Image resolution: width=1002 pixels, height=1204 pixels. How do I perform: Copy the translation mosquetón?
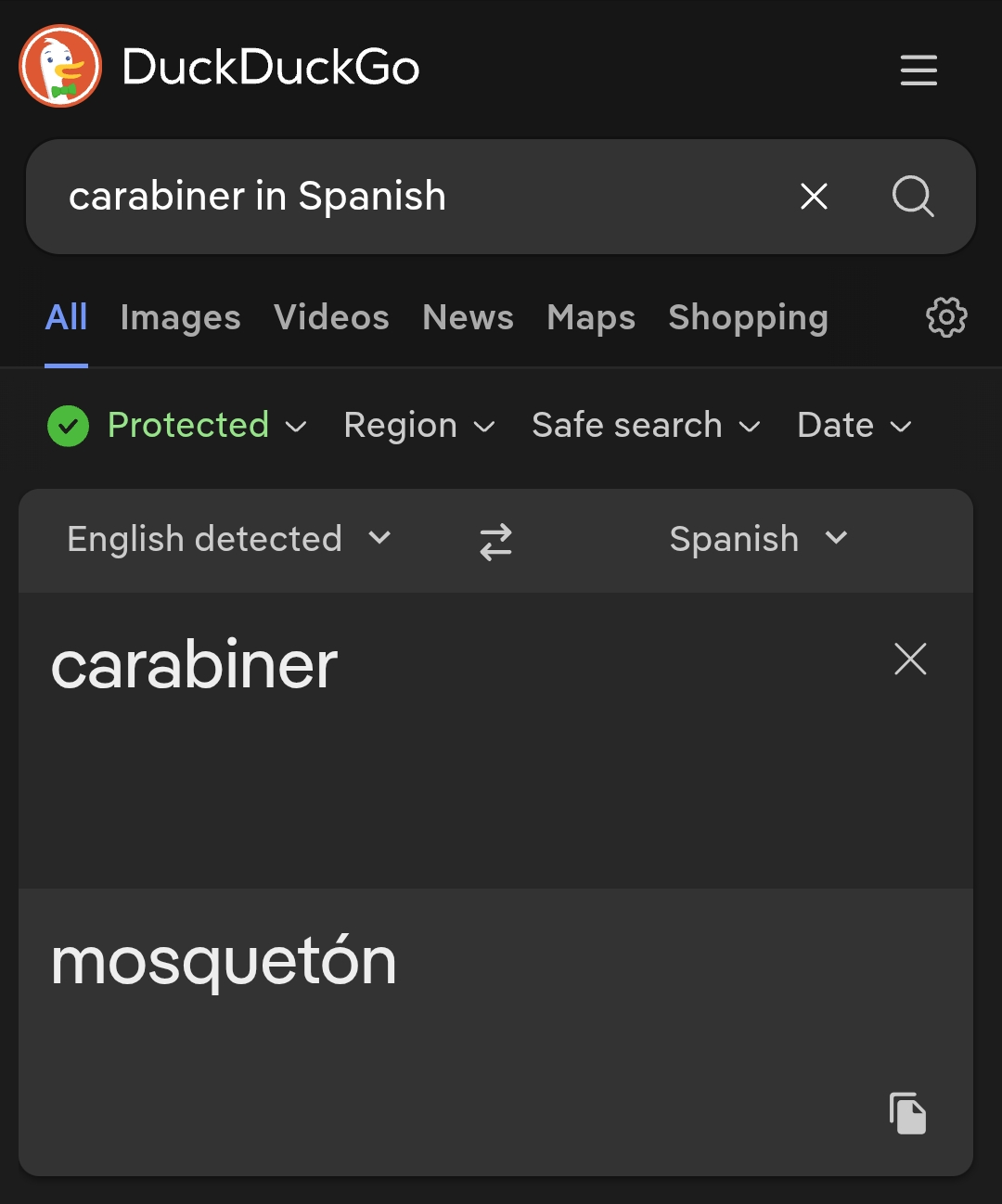[x=907, y=1113]
